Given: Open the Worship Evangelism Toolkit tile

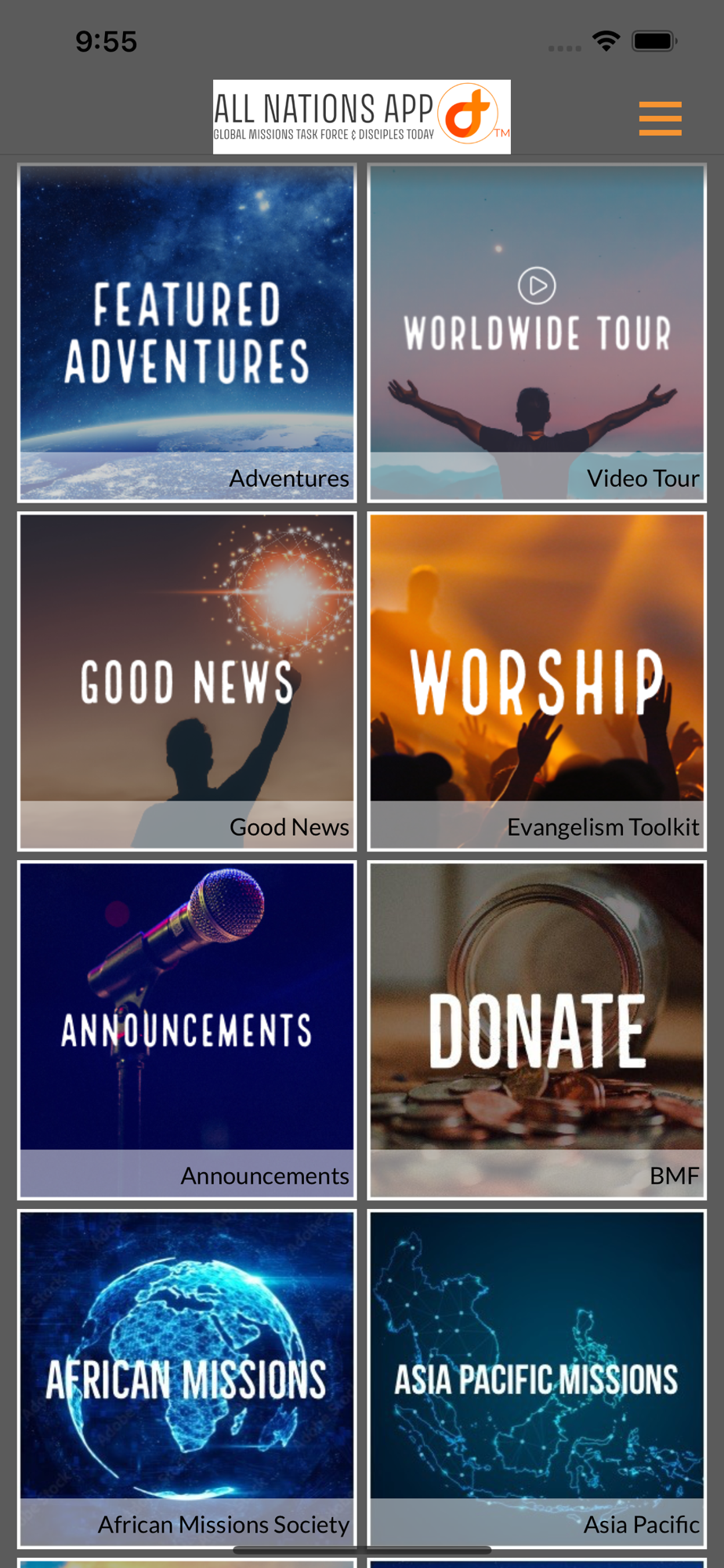Looking at the screenshot, I should (x=537, y=681).
